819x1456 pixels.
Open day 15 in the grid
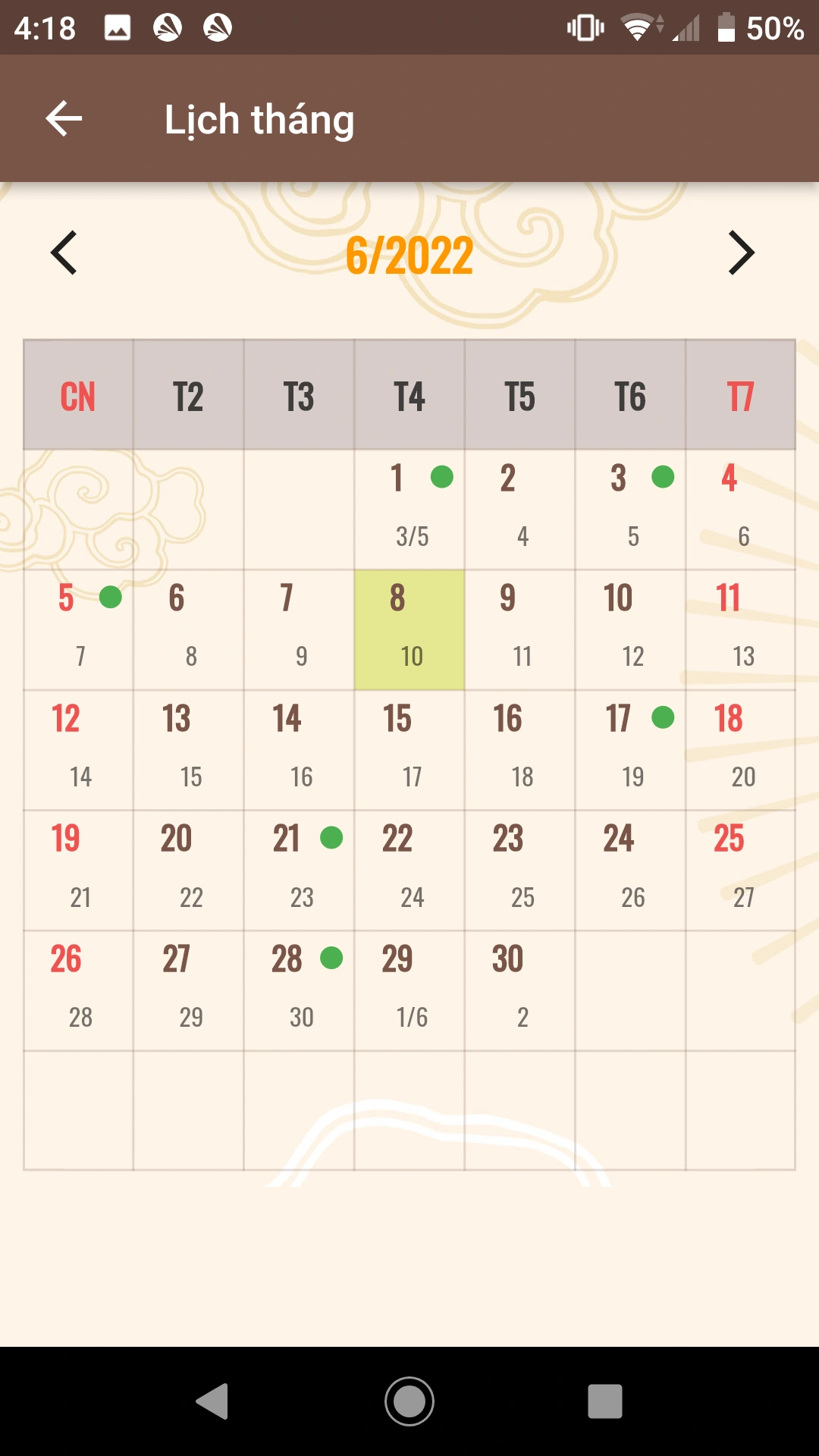coord(409,749)
